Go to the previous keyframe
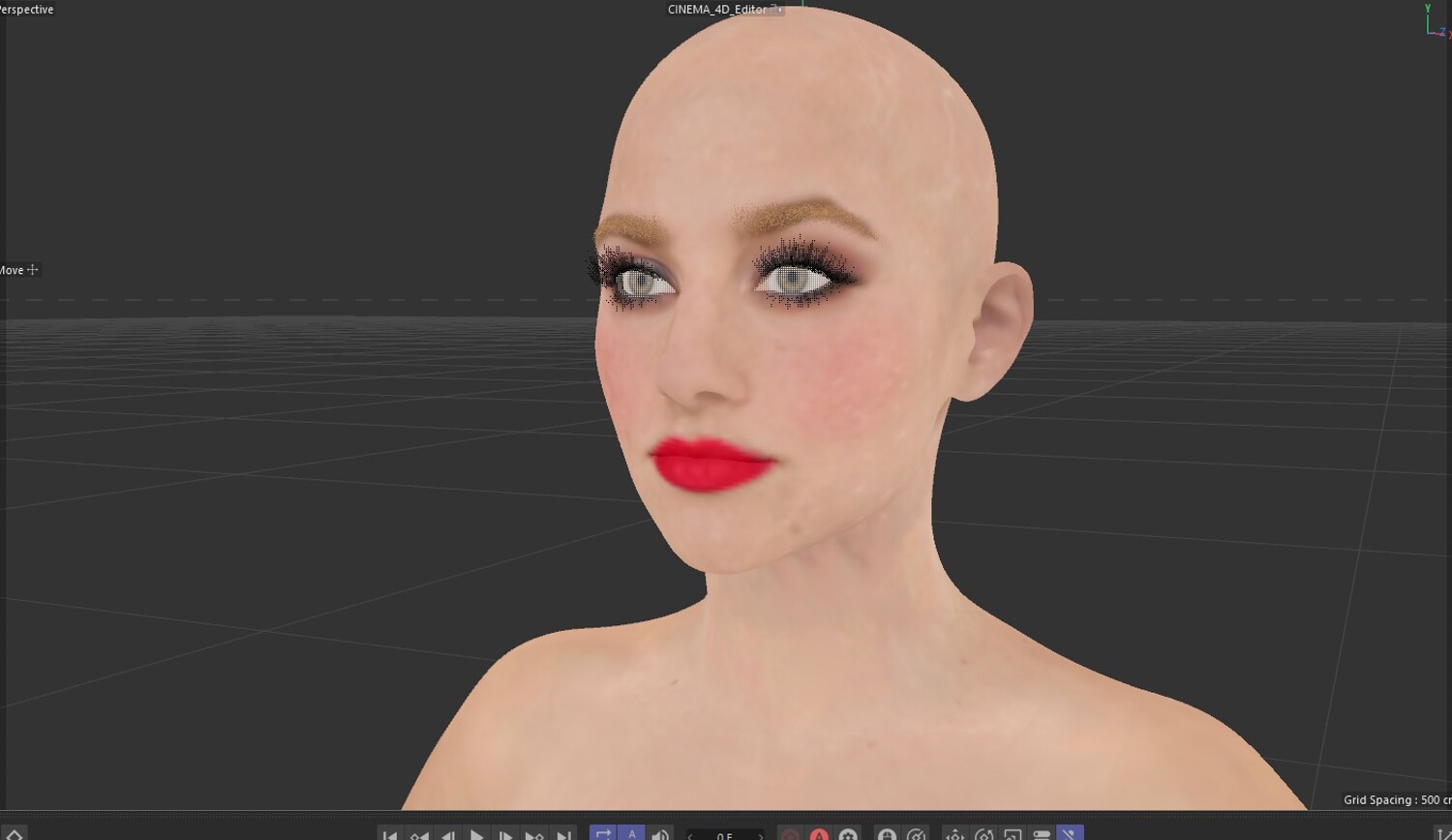This screenshot has width=1452, height=840. click(418, 834)
